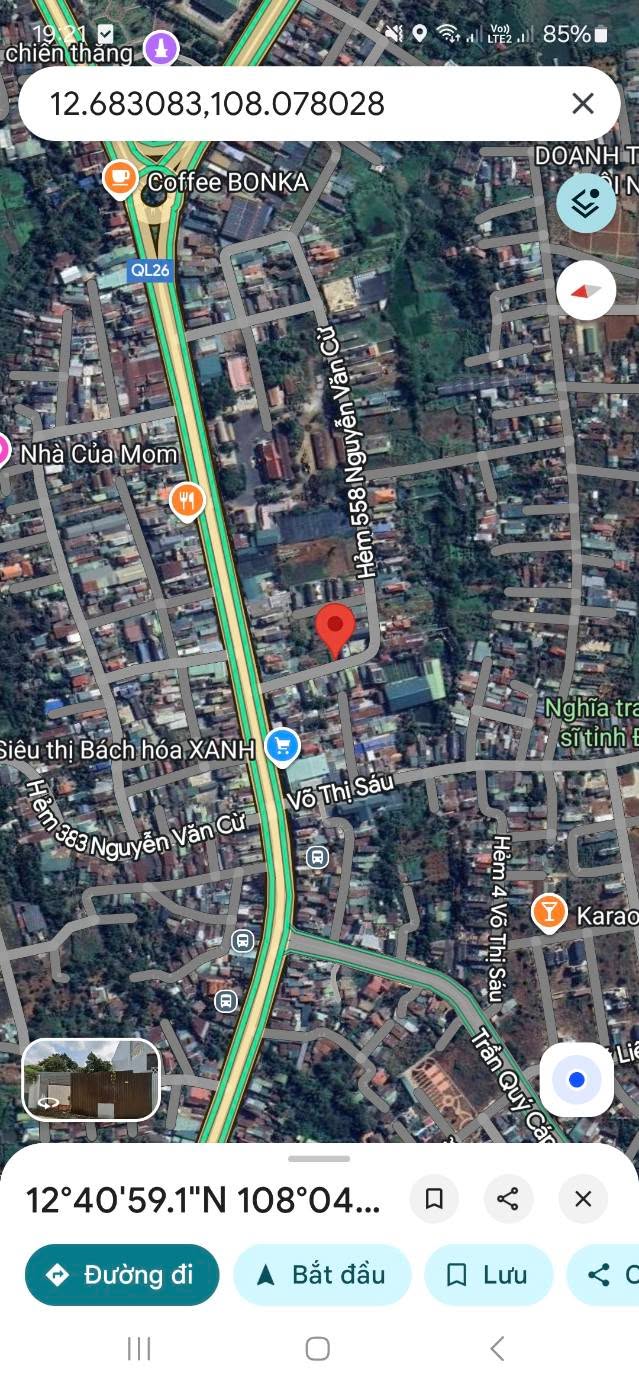The height and width of the screenshot is (1386, 639).
Task: Open the Nhà Của Mom marker
Action: [x=6, y=452]
